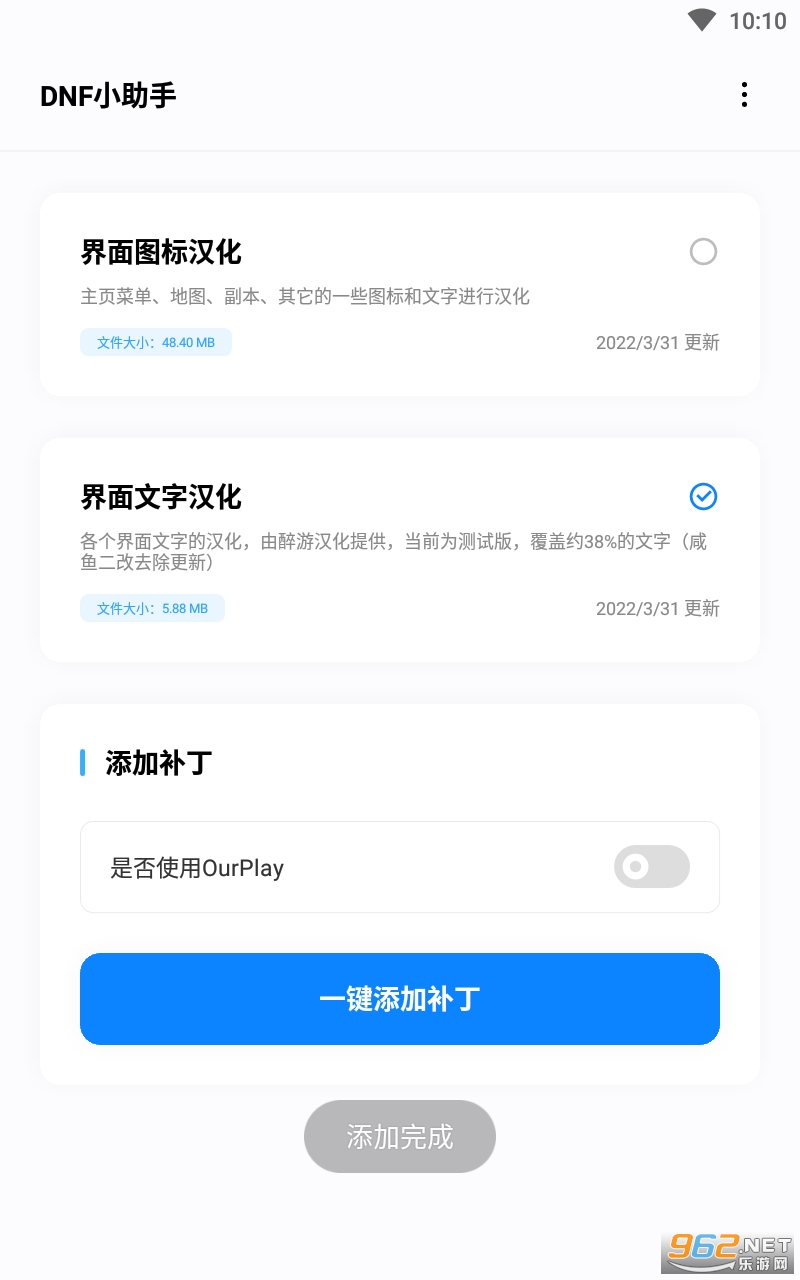Select the 界面图标汉化 radio button
Viewport: 800px width, 1280px height.
[x=704, y=251]
